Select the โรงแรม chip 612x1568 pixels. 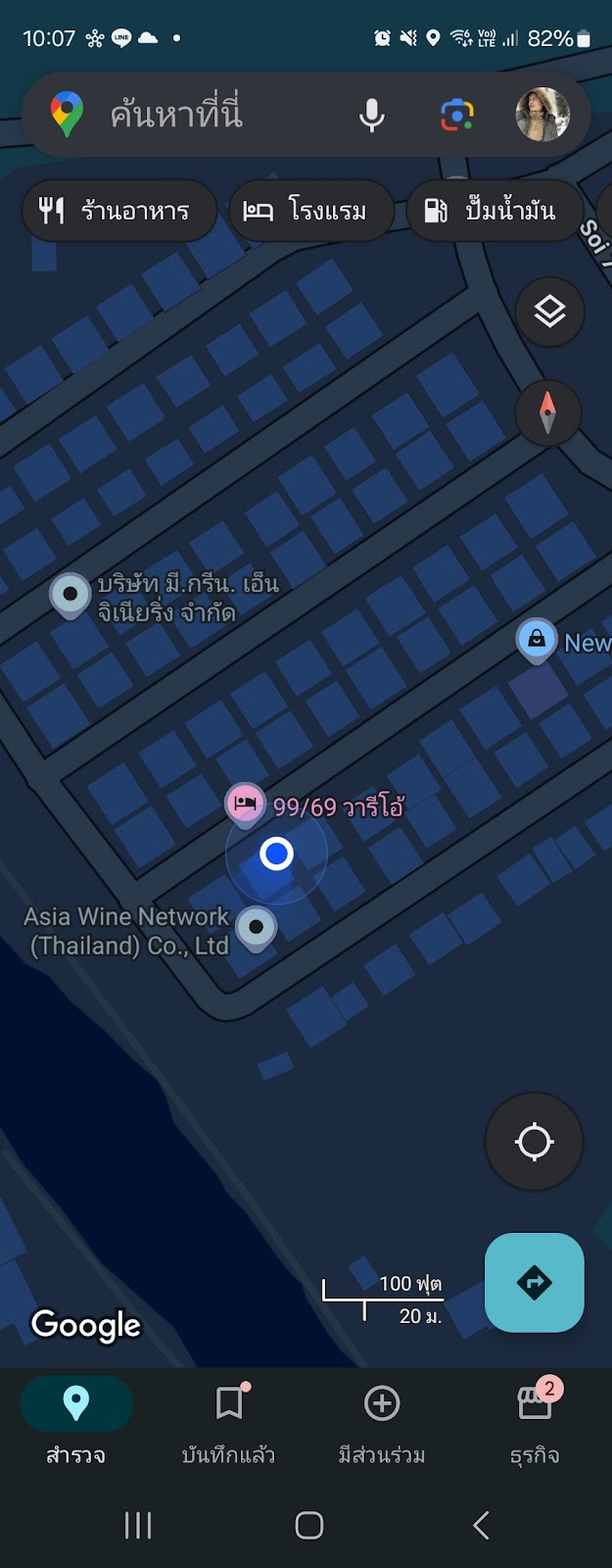pos(307,211)
